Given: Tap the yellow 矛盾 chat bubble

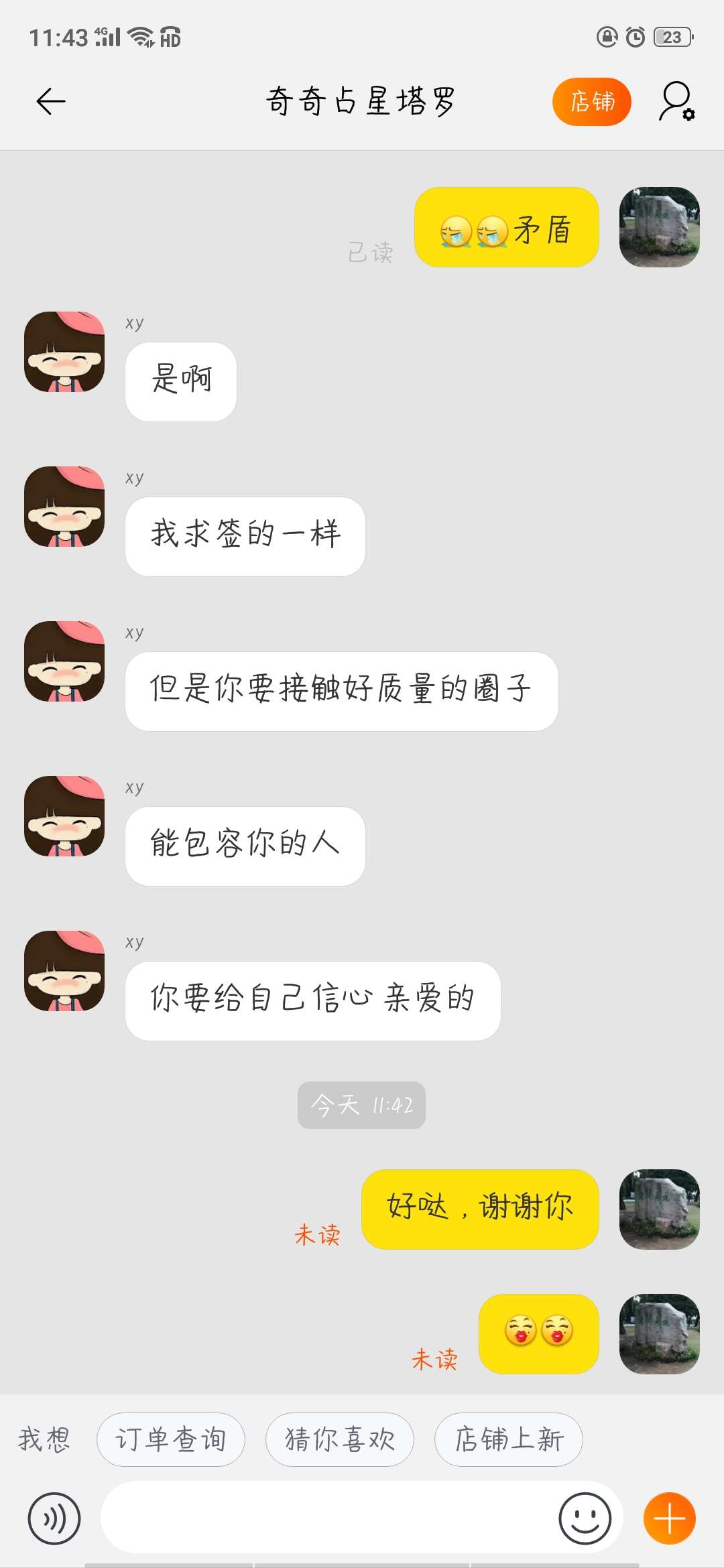Looking at the screenshot, I should click(x=507, y=228).
